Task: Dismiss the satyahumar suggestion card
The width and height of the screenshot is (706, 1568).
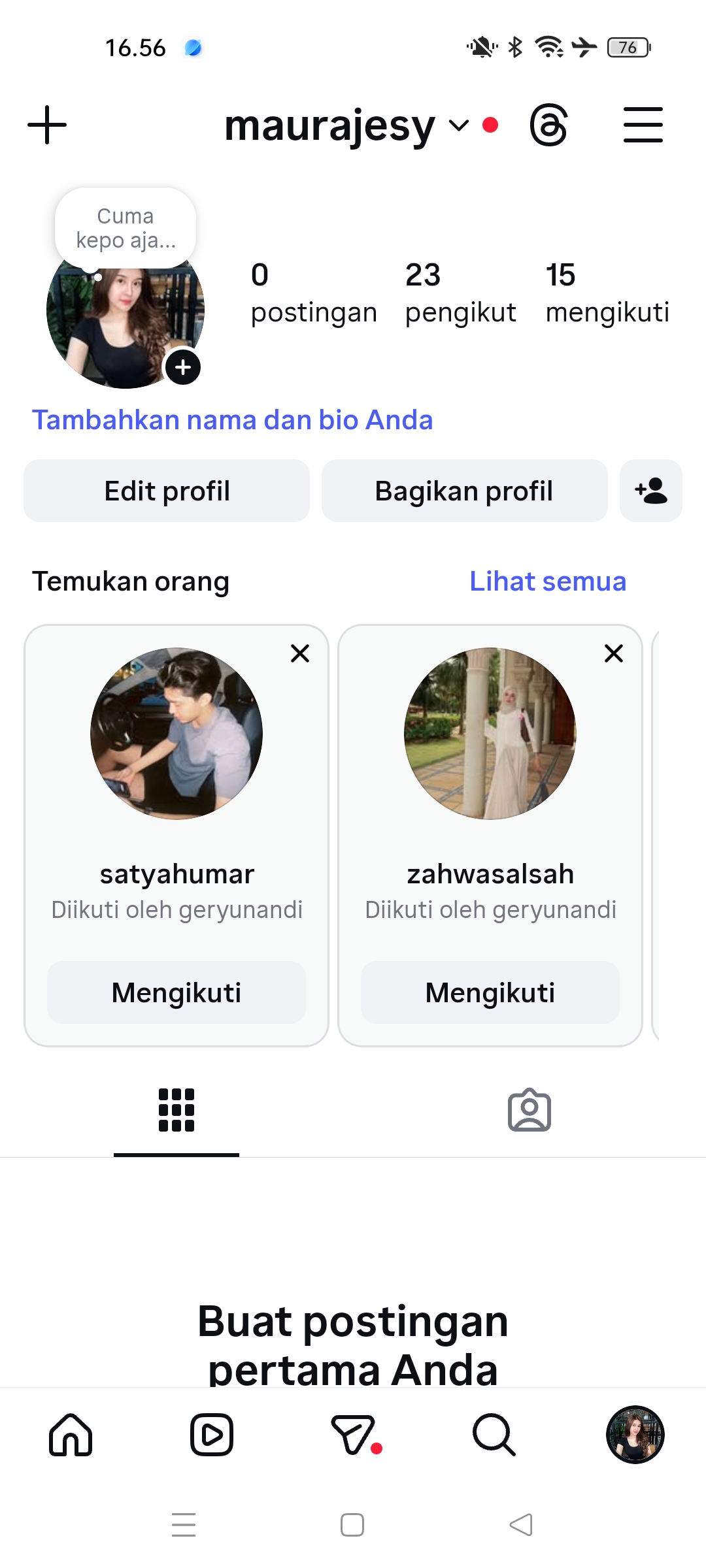Action: pos(300,653)
